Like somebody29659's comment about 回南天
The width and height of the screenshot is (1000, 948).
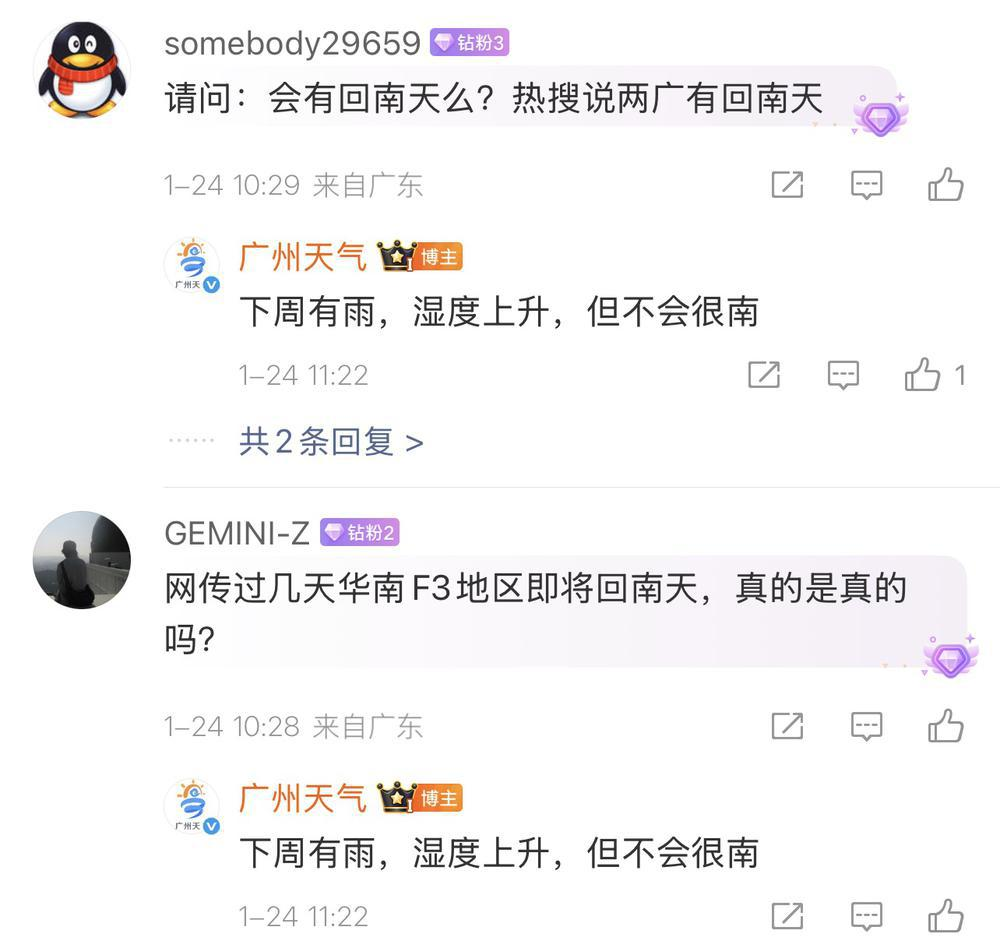coord(945,185)
